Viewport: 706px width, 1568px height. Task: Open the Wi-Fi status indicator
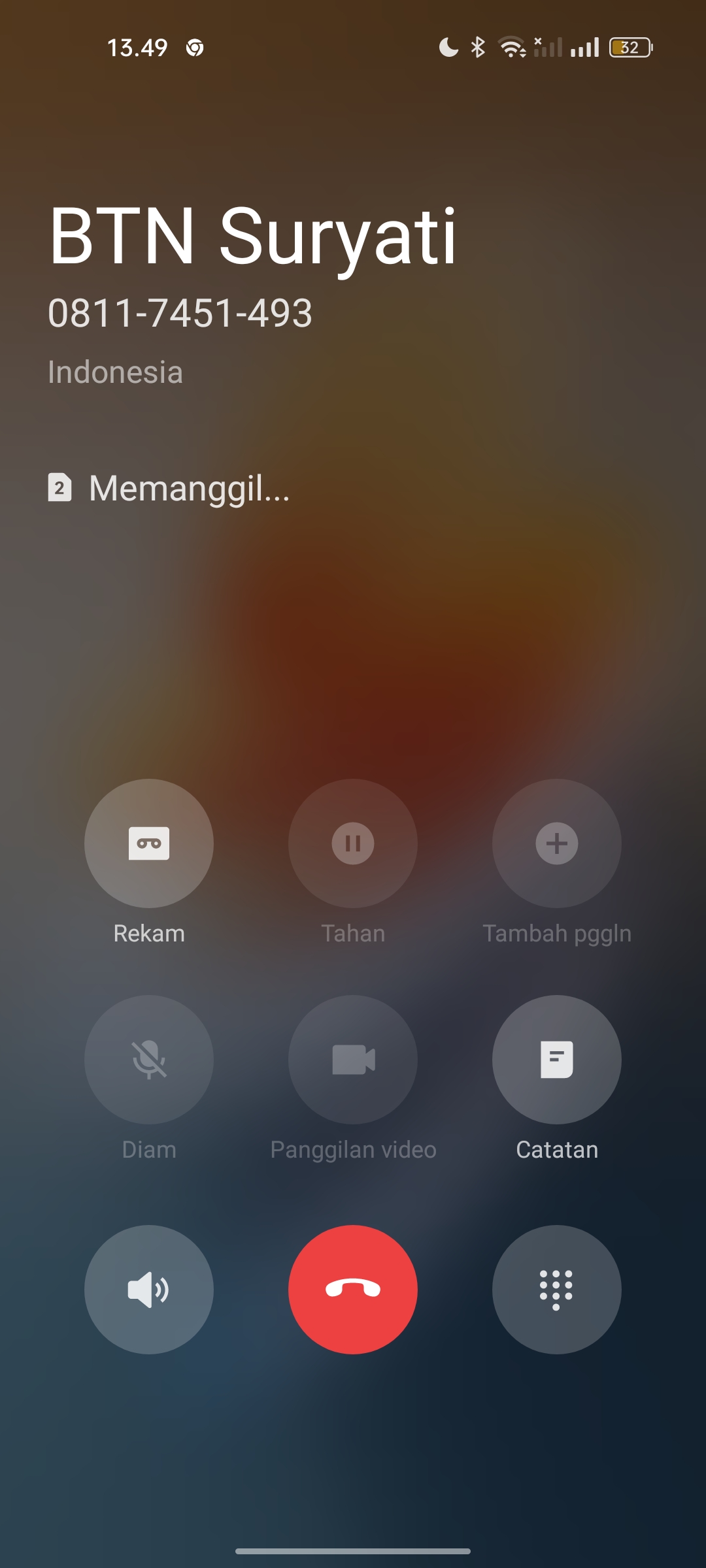[511, 46]
